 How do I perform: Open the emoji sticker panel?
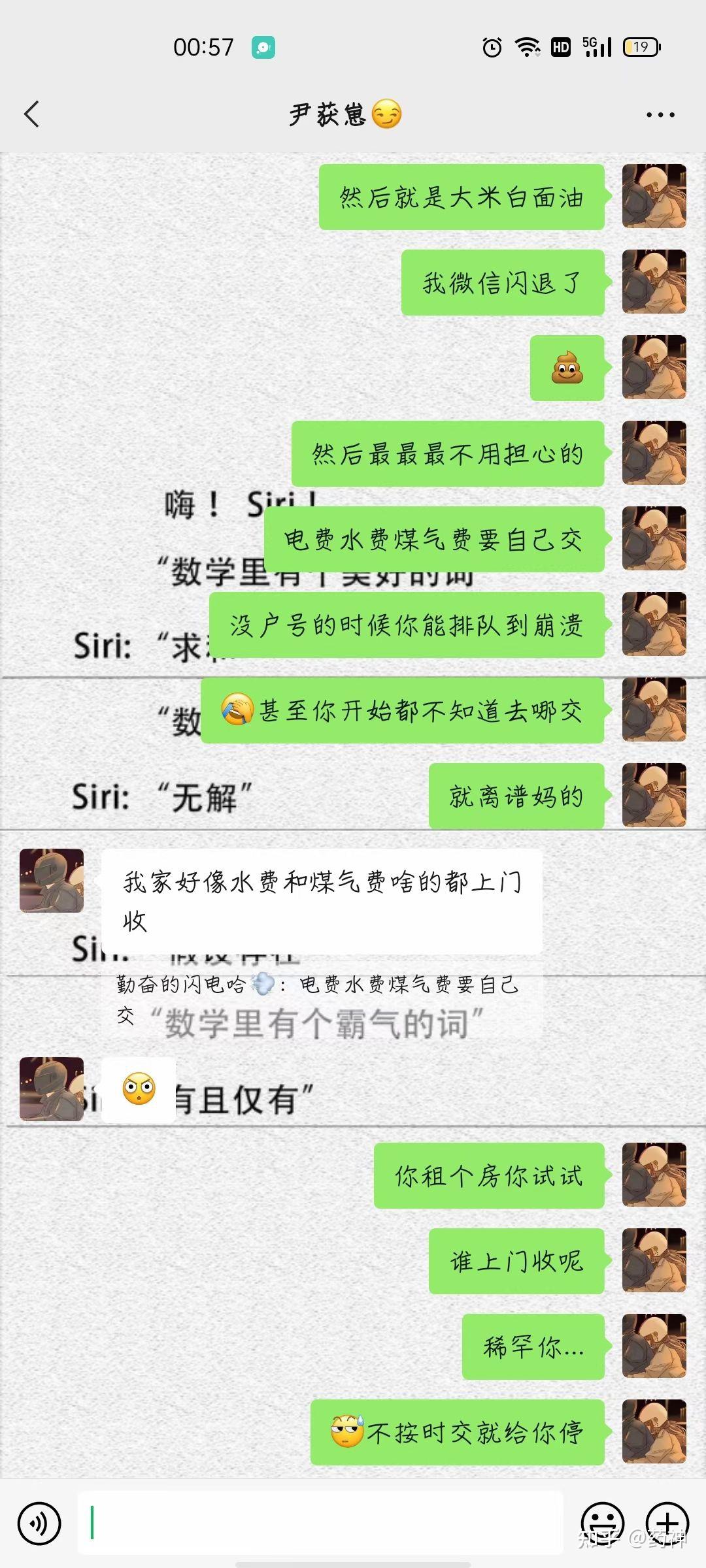602,1522
